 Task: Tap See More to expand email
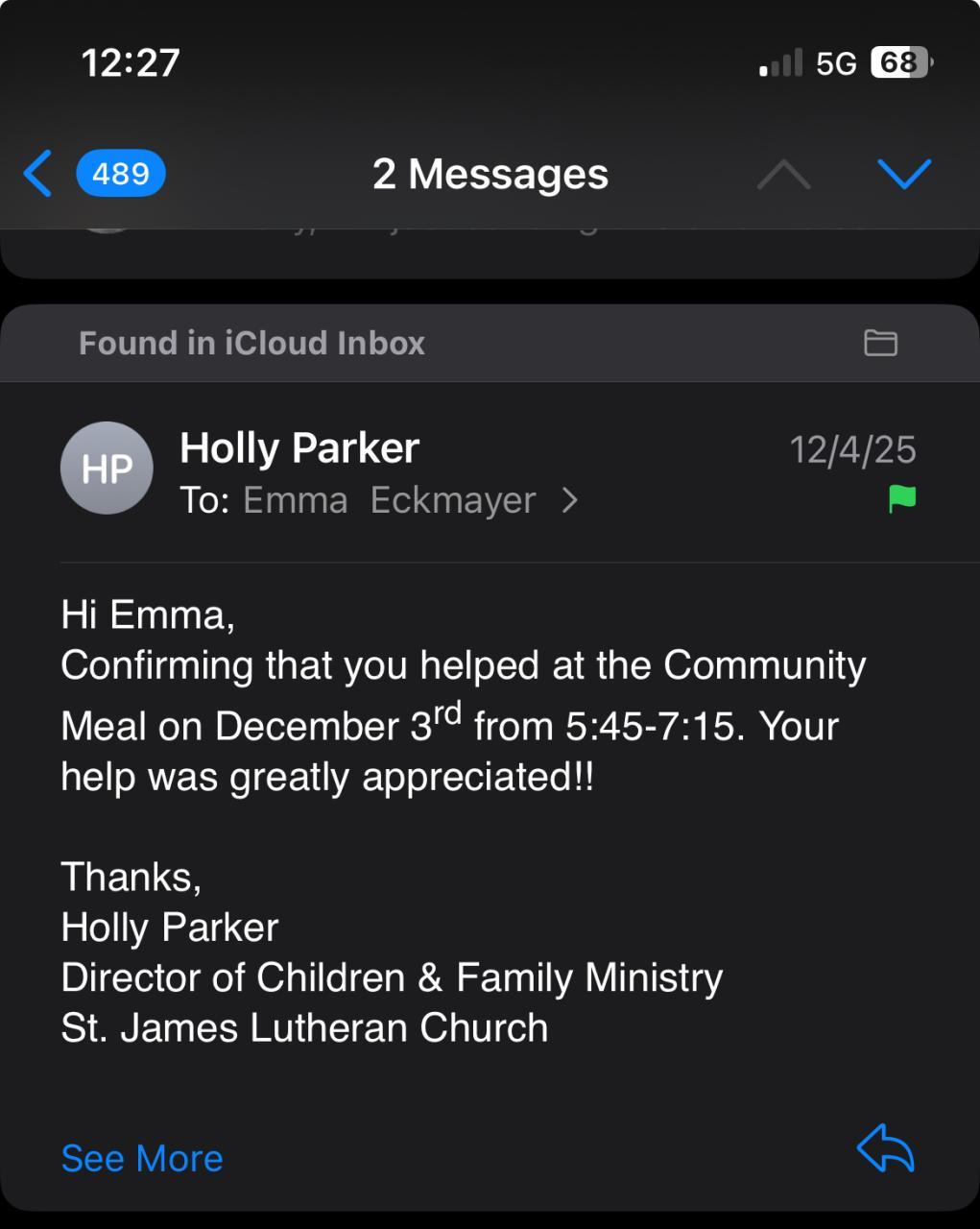tap(142, 1158)
